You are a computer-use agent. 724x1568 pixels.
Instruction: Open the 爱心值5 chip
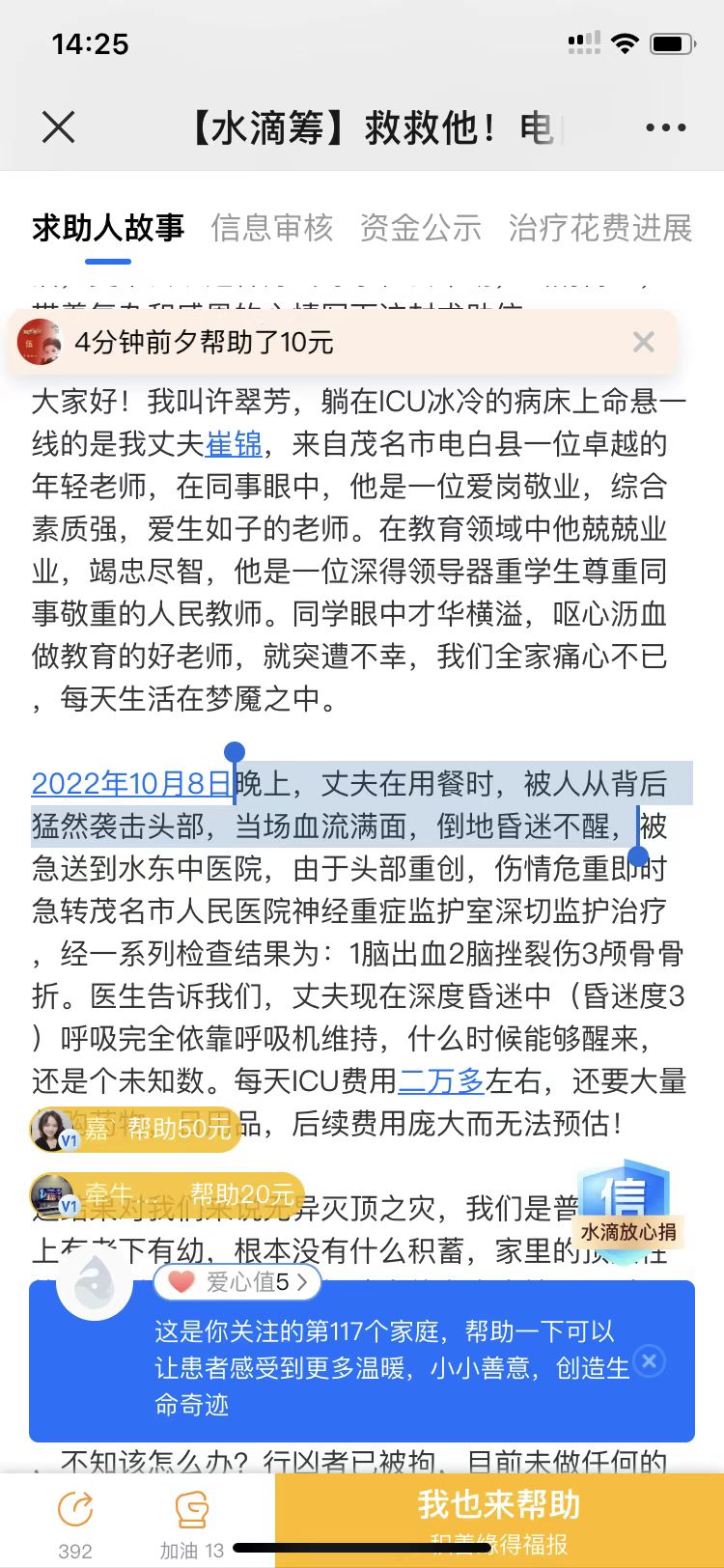click(x=237, y=1282)
